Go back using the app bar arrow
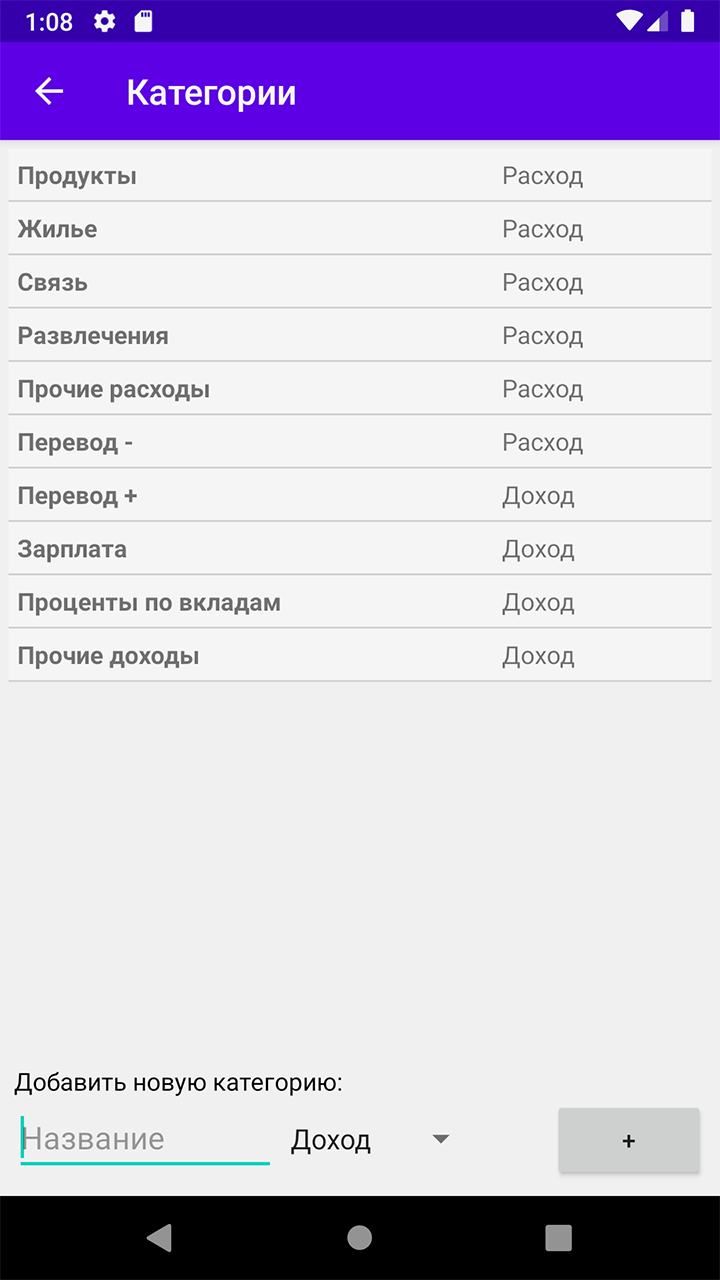Image resolution: width=720 pixels, height=1280 pixels. pos(49,92)
